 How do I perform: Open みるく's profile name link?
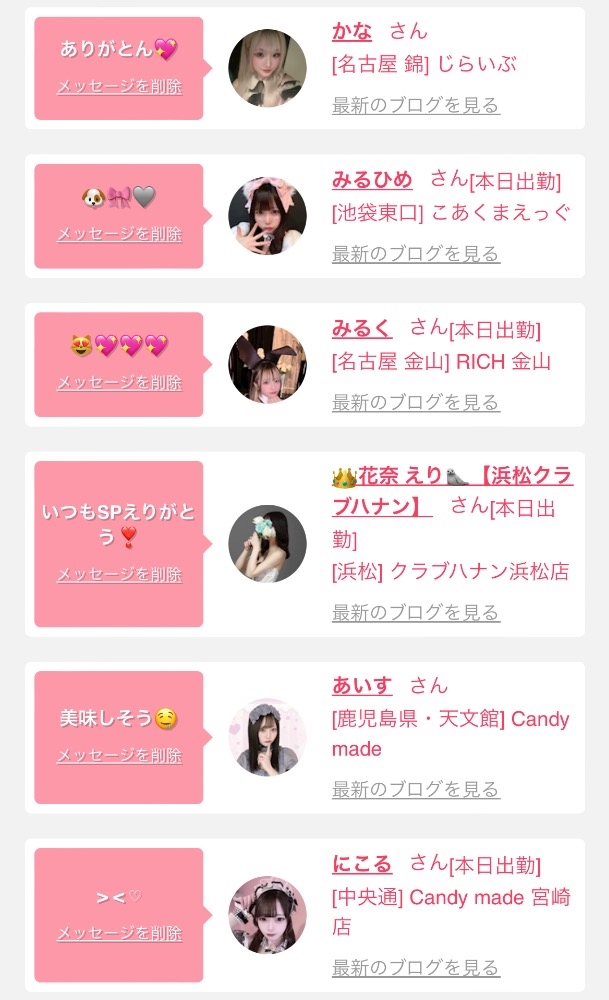[x=362, y=328]
